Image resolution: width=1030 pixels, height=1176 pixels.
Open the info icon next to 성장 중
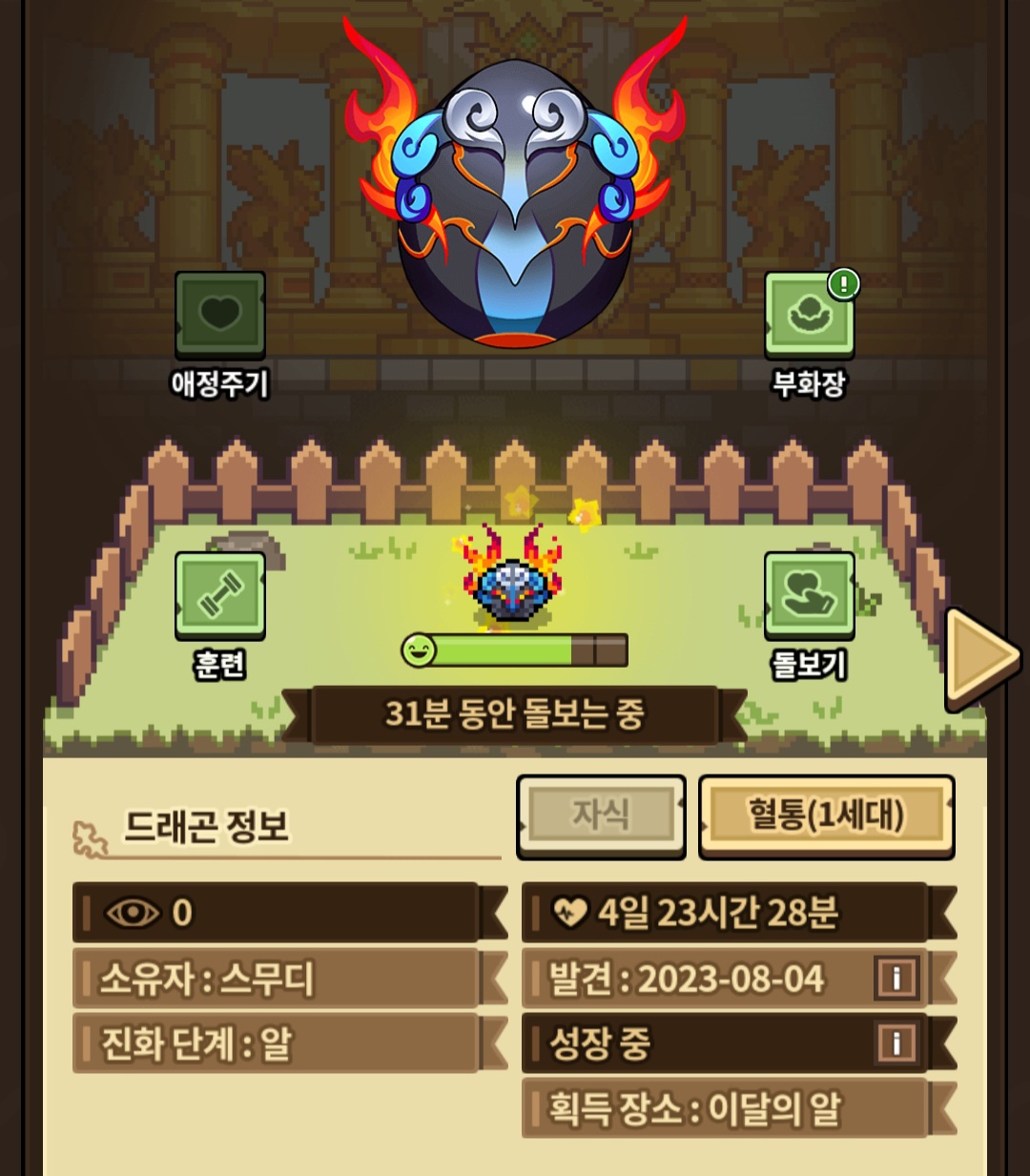(x=896, y=1042)
